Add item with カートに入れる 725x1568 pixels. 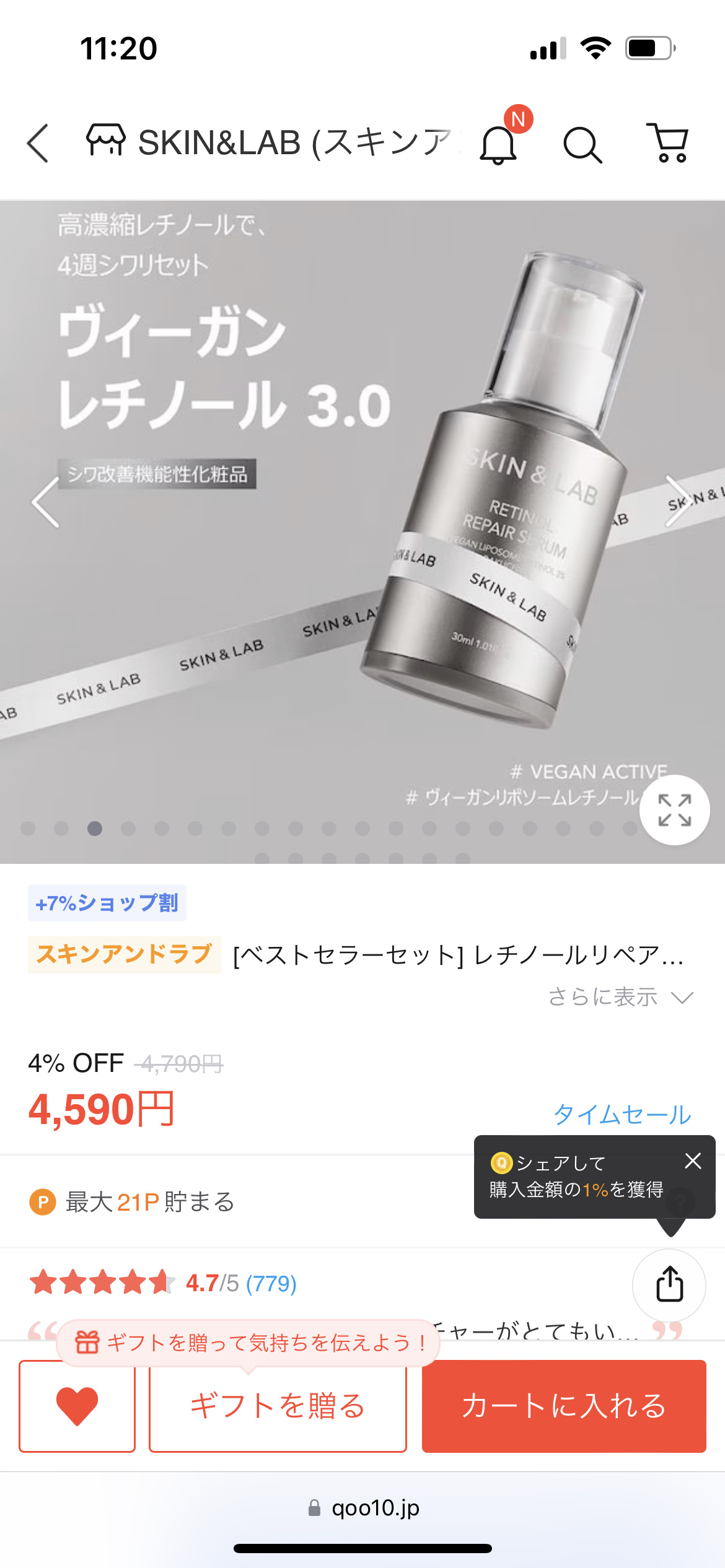[x=564, y=1406]
